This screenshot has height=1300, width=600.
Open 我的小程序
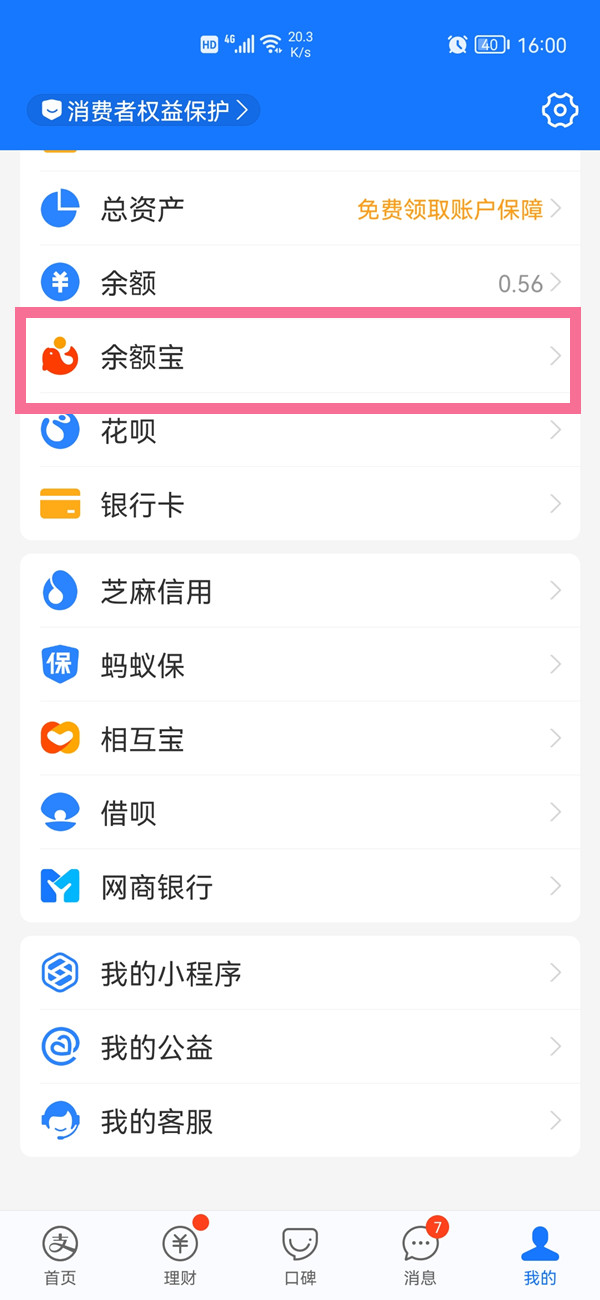[x=300, y=973]
